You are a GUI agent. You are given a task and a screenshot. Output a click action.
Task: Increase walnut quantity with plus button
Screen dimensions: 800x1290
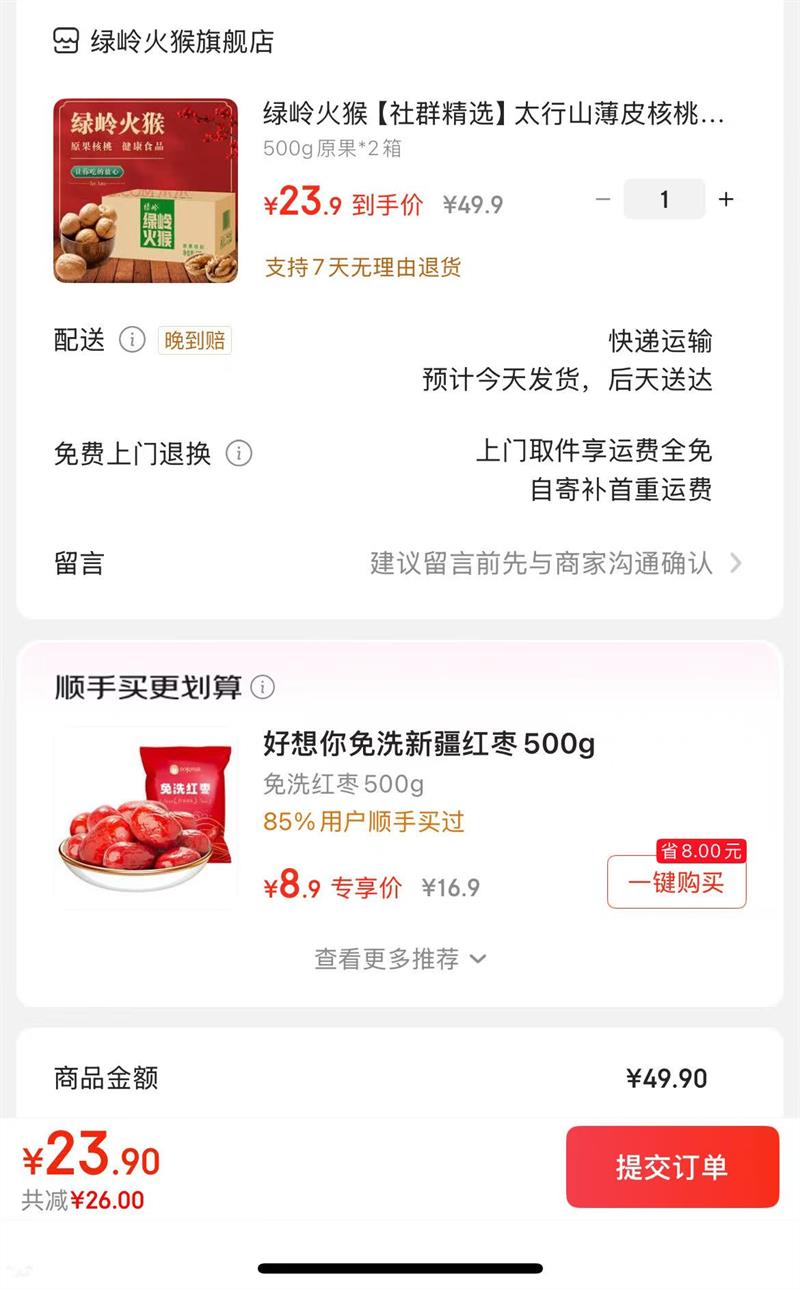(726, 200)
